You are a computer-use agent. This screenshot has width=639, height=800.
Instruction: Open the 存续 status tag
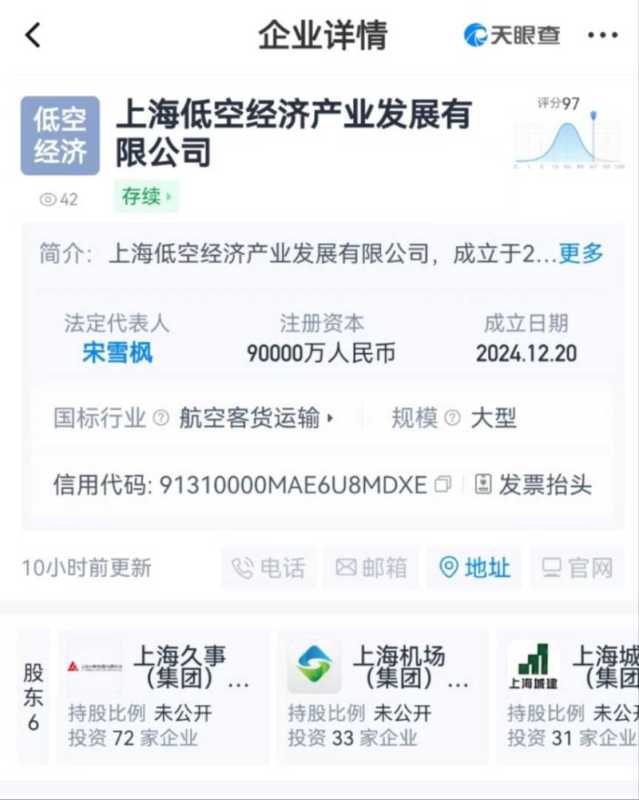coord(146,196)
